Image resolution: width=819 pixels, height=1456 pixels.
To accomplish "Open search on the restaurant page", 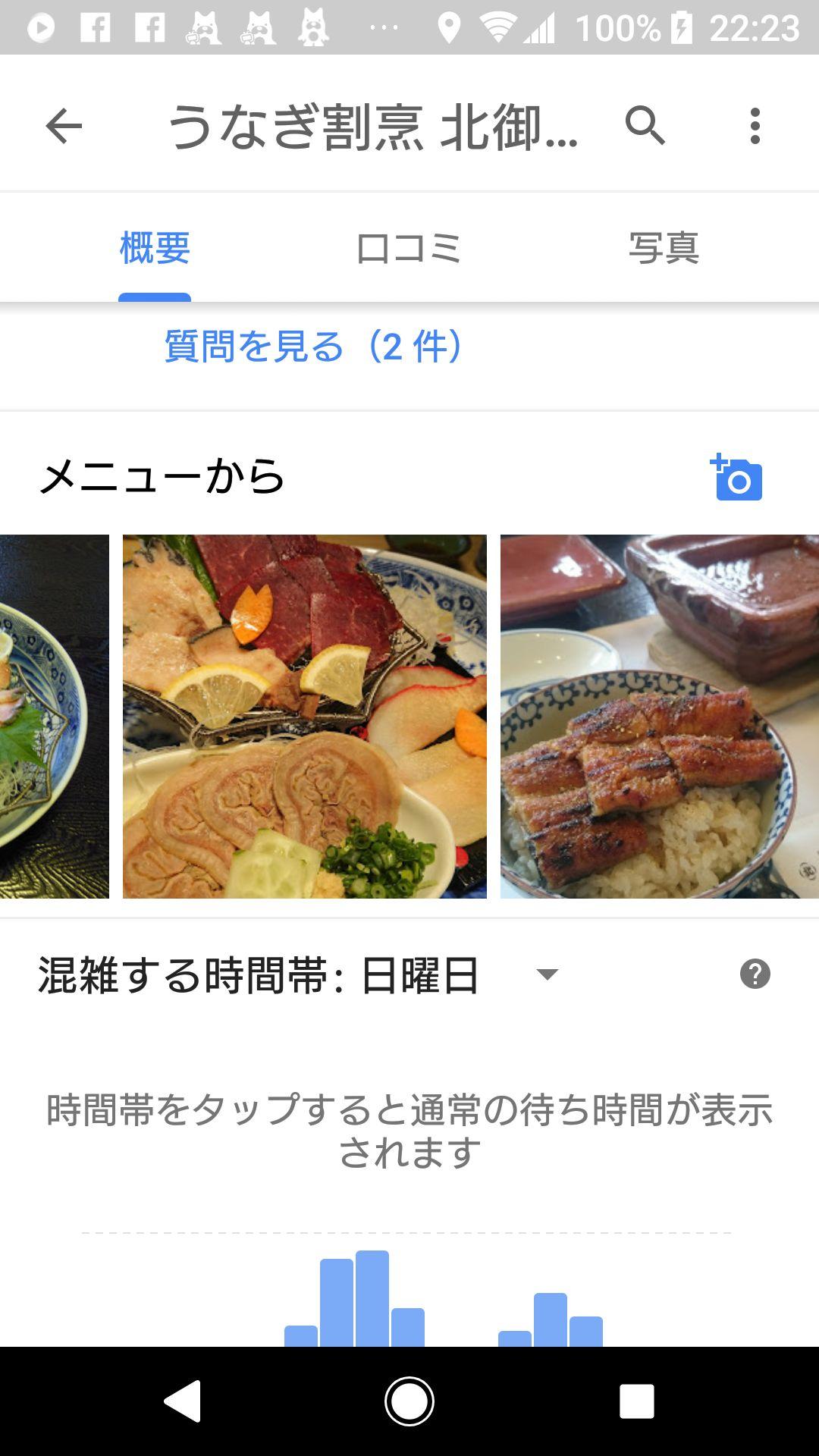I will (x=645, y=127).
